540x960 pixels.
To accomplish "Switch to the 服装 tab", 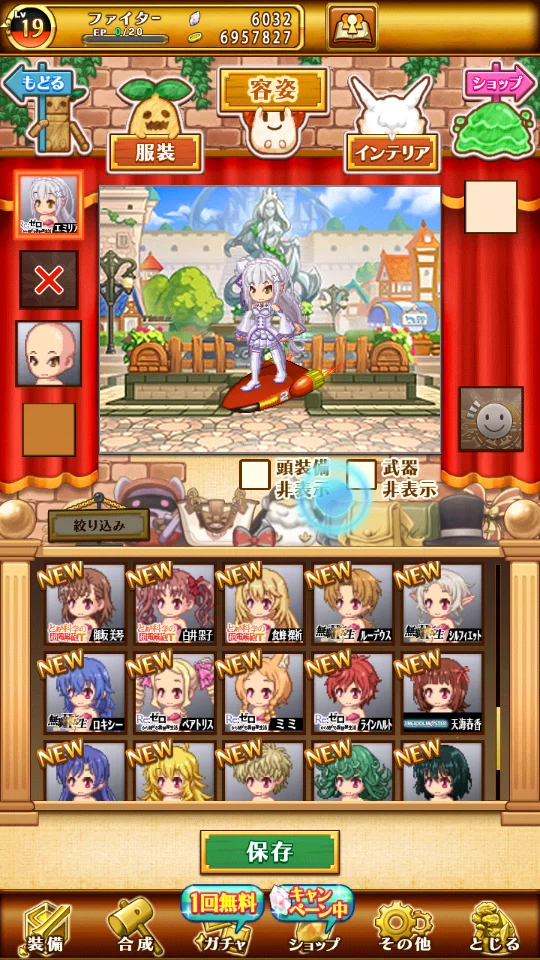I will coord(156,152).
